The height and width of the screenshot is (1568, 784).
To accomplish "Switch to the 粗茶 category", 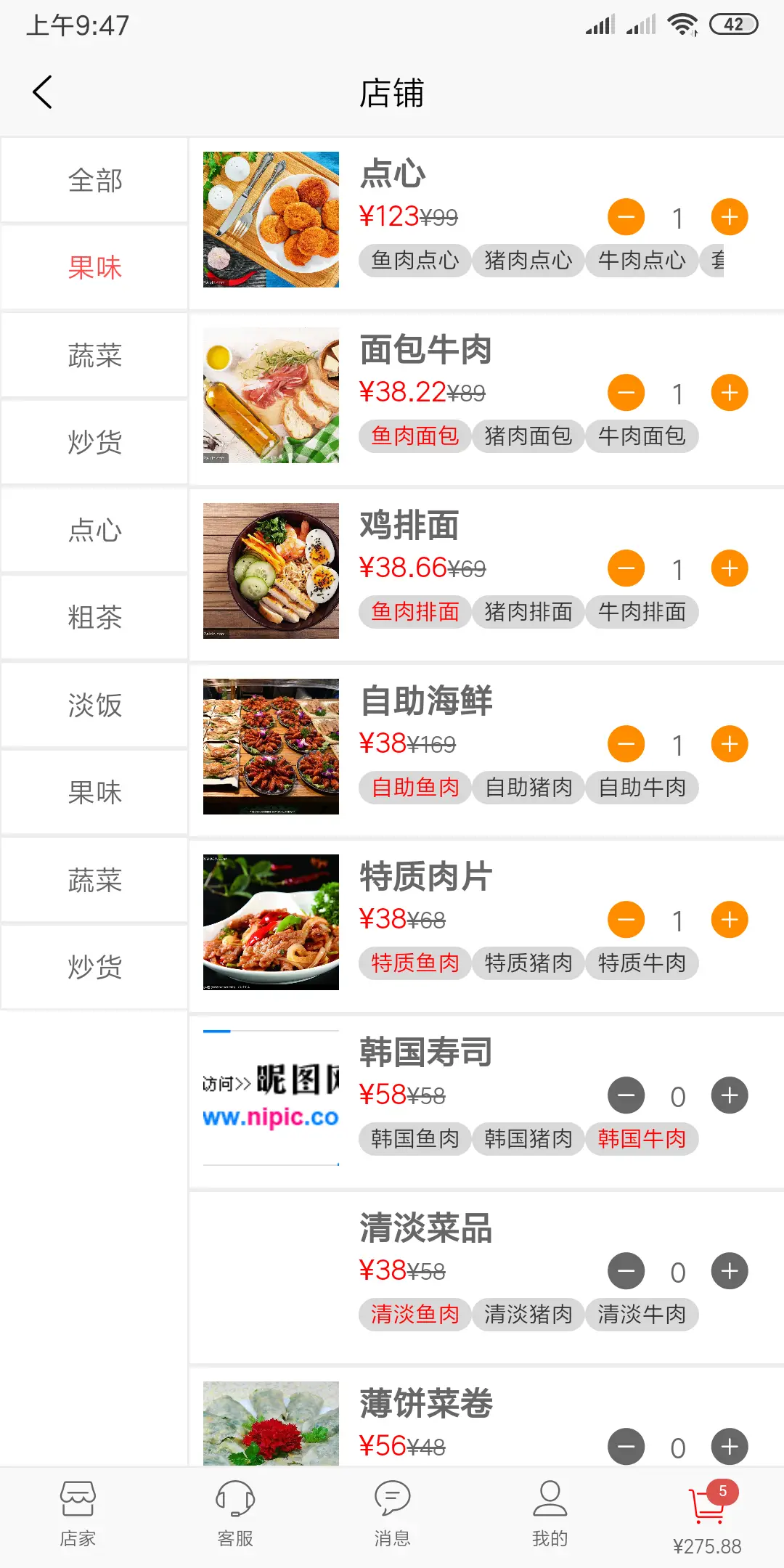I will pos(94,618).
